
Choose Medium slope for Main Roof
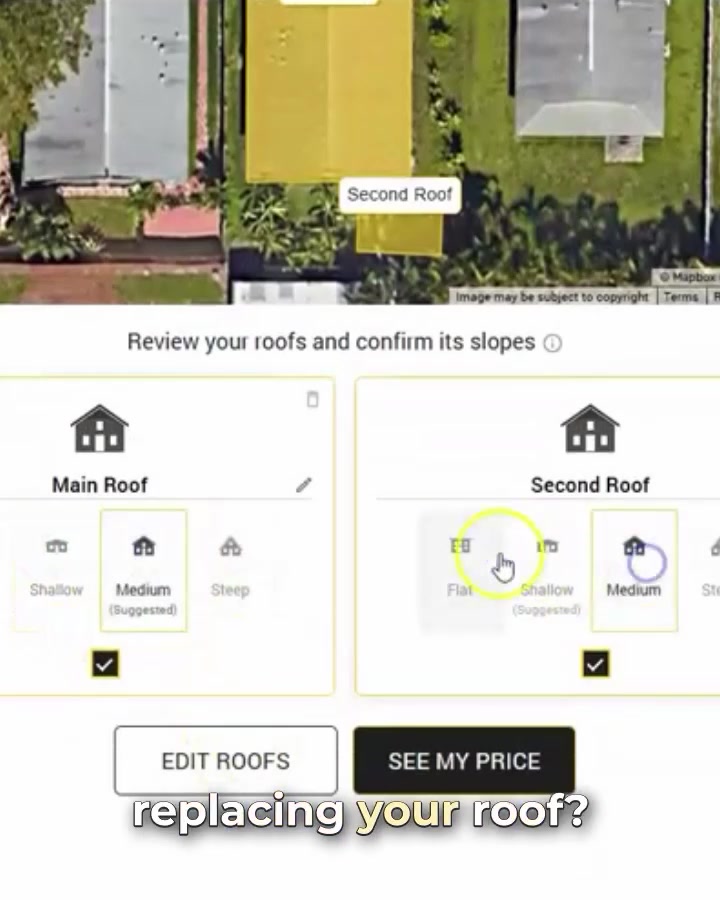point(143,570)
